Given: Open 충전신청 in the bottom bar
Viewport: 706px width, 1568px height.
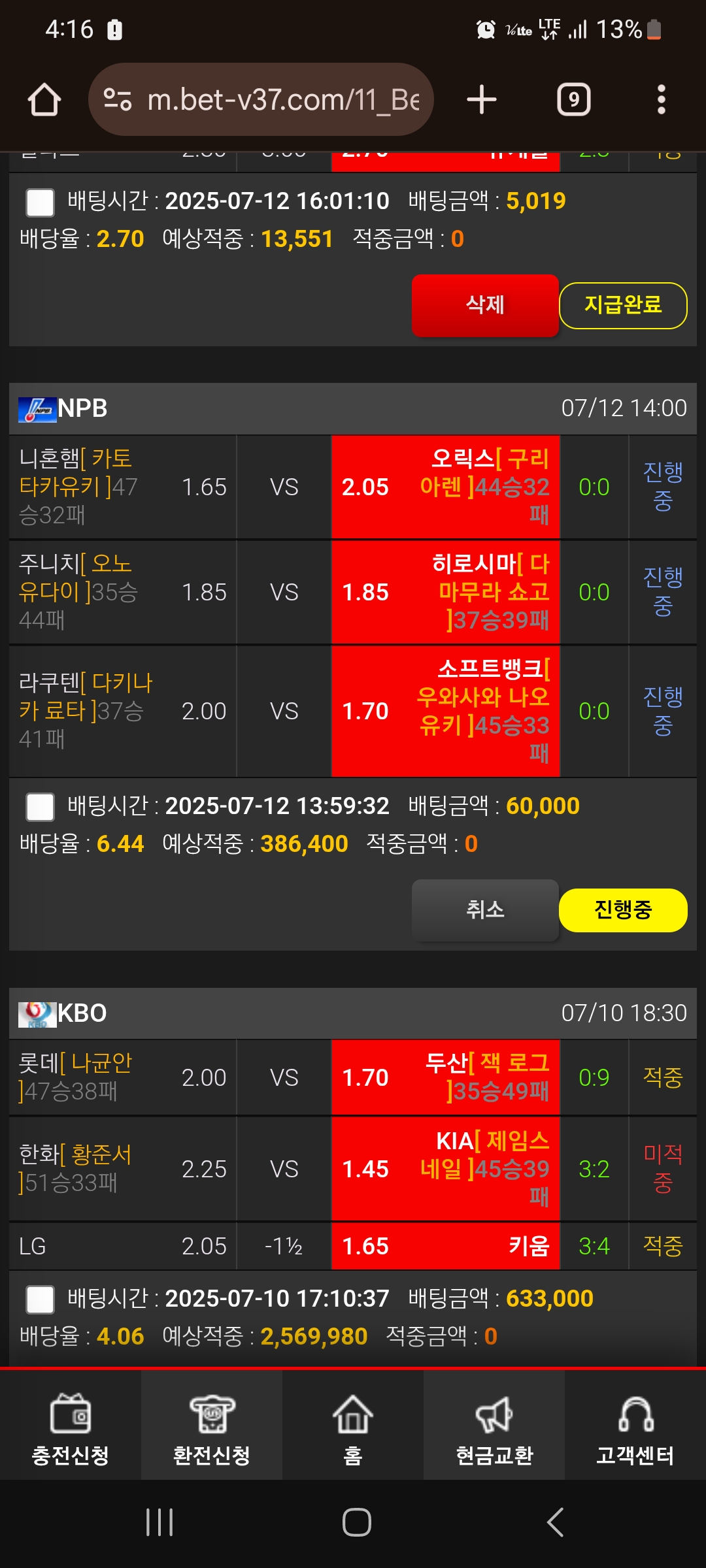Looking at the screenshot, I should click(71, 1426).
